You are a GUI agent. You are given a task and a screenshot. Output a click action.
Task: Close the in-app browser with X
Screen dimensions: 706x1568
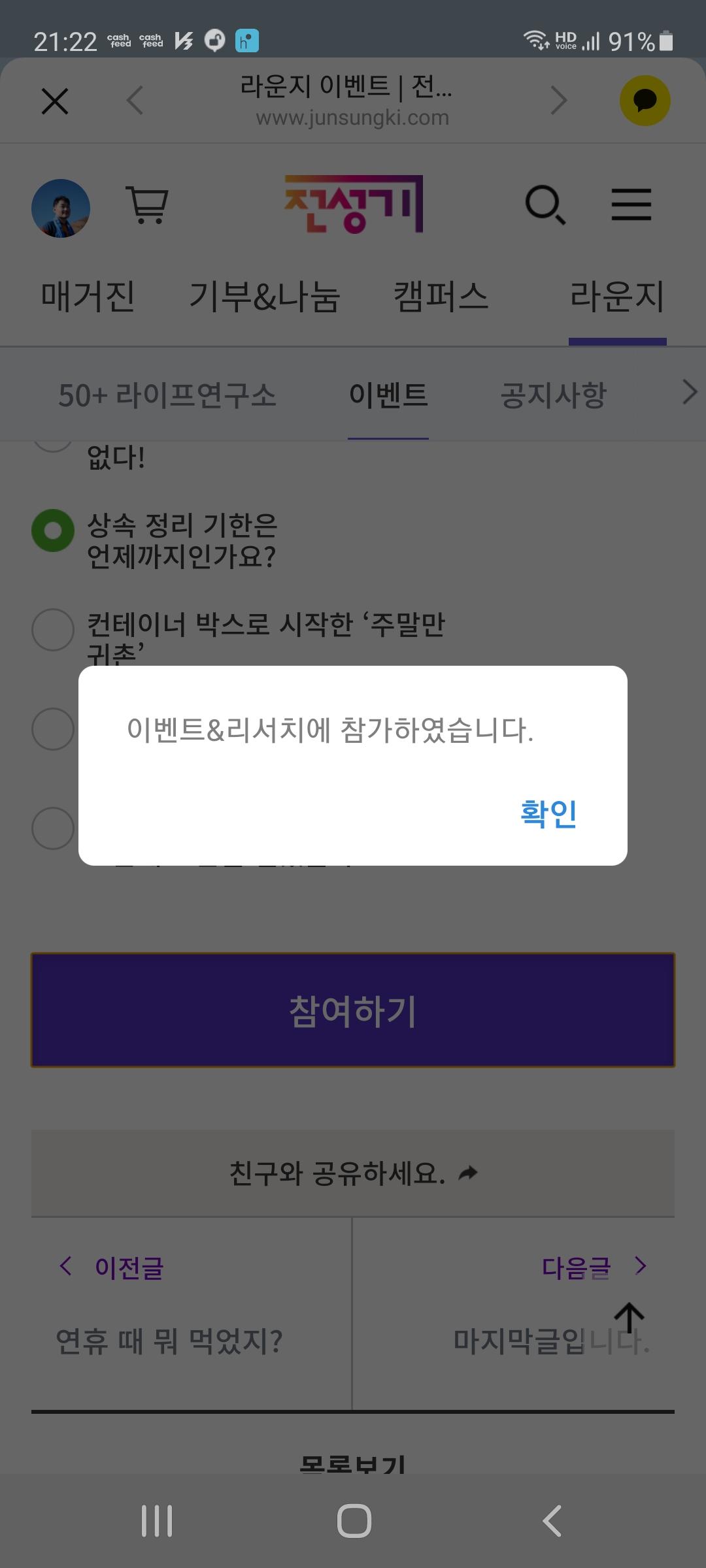[x=55, y=101]
